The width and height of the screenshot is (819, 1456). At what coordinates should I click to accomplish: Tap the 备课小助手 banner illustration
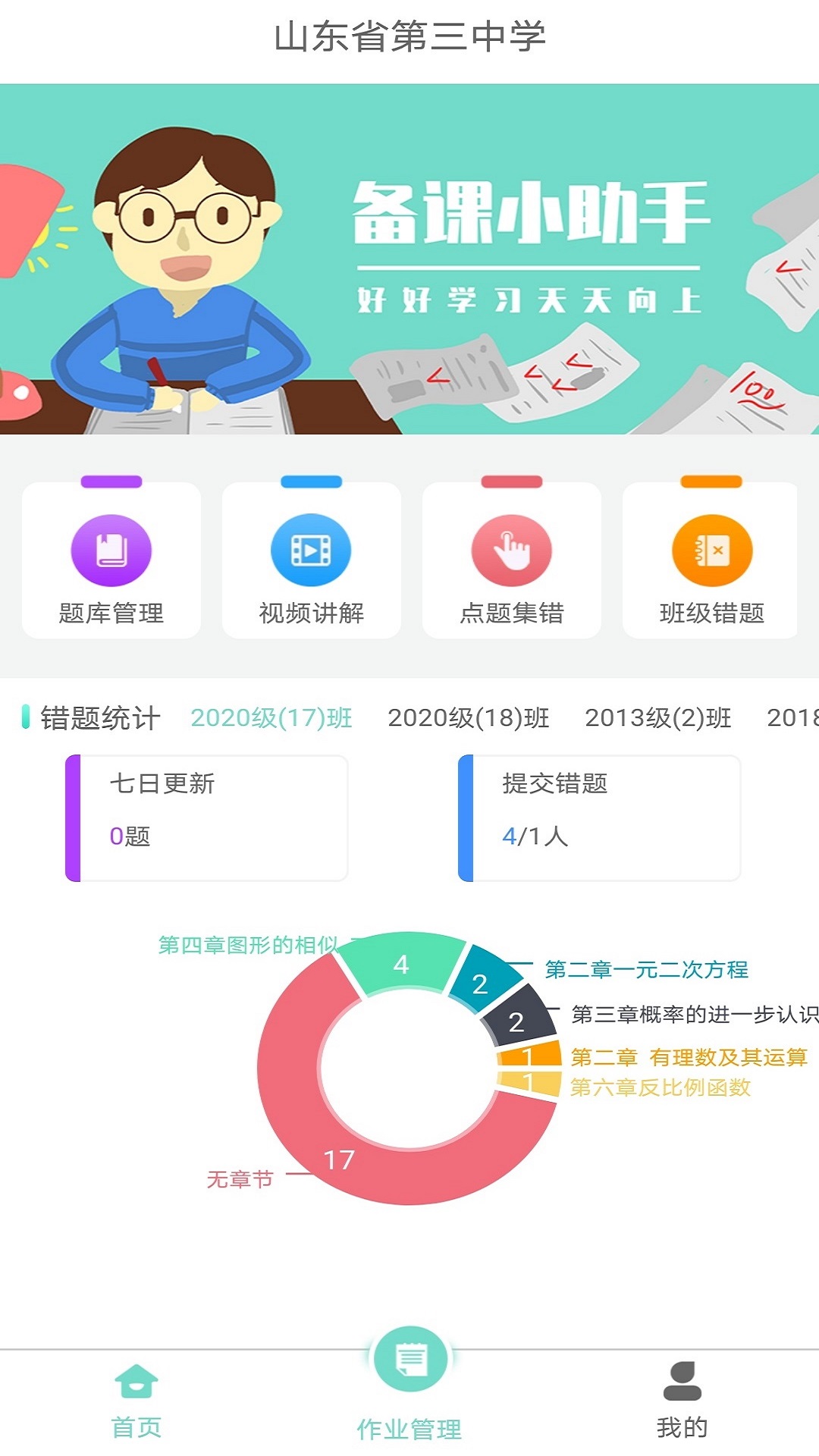click(x=409, y=258)
